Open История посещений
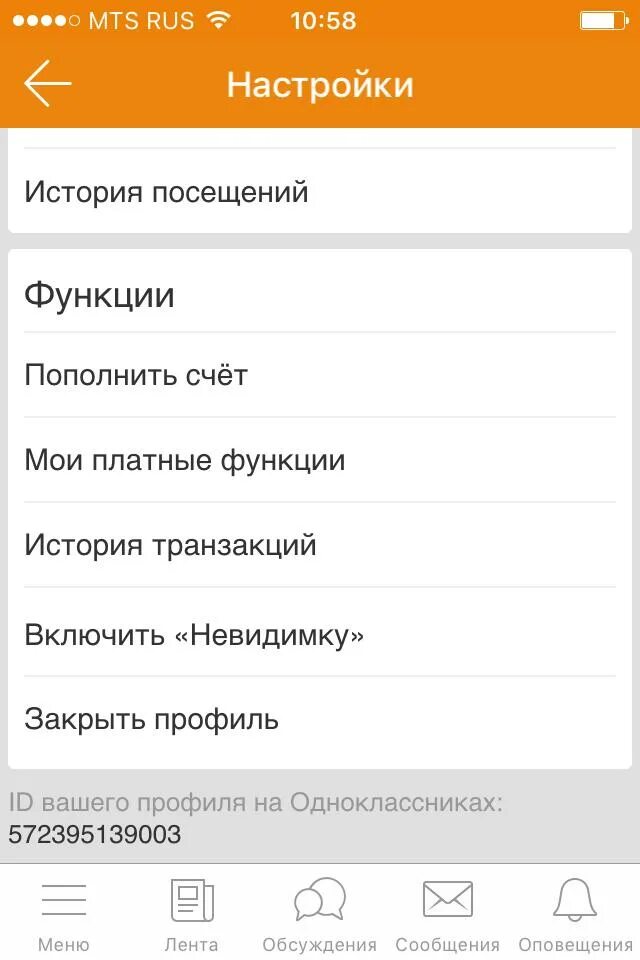This screenshot has width=640, height=960. coord(166,191)
